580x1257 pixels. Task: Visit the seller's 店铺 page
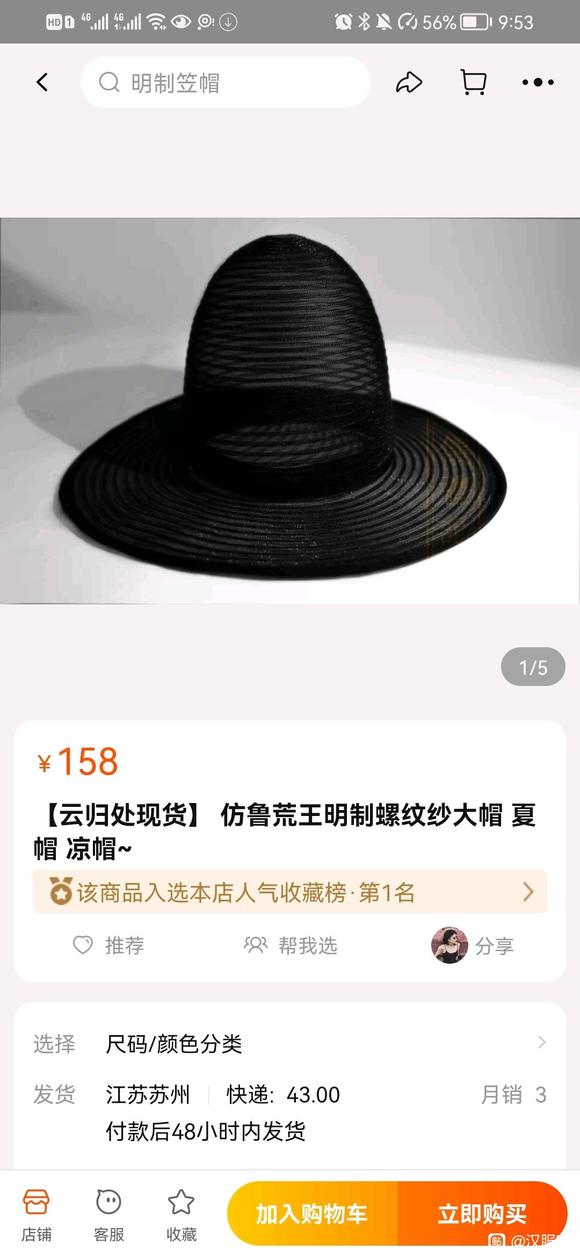(37, 1215)
